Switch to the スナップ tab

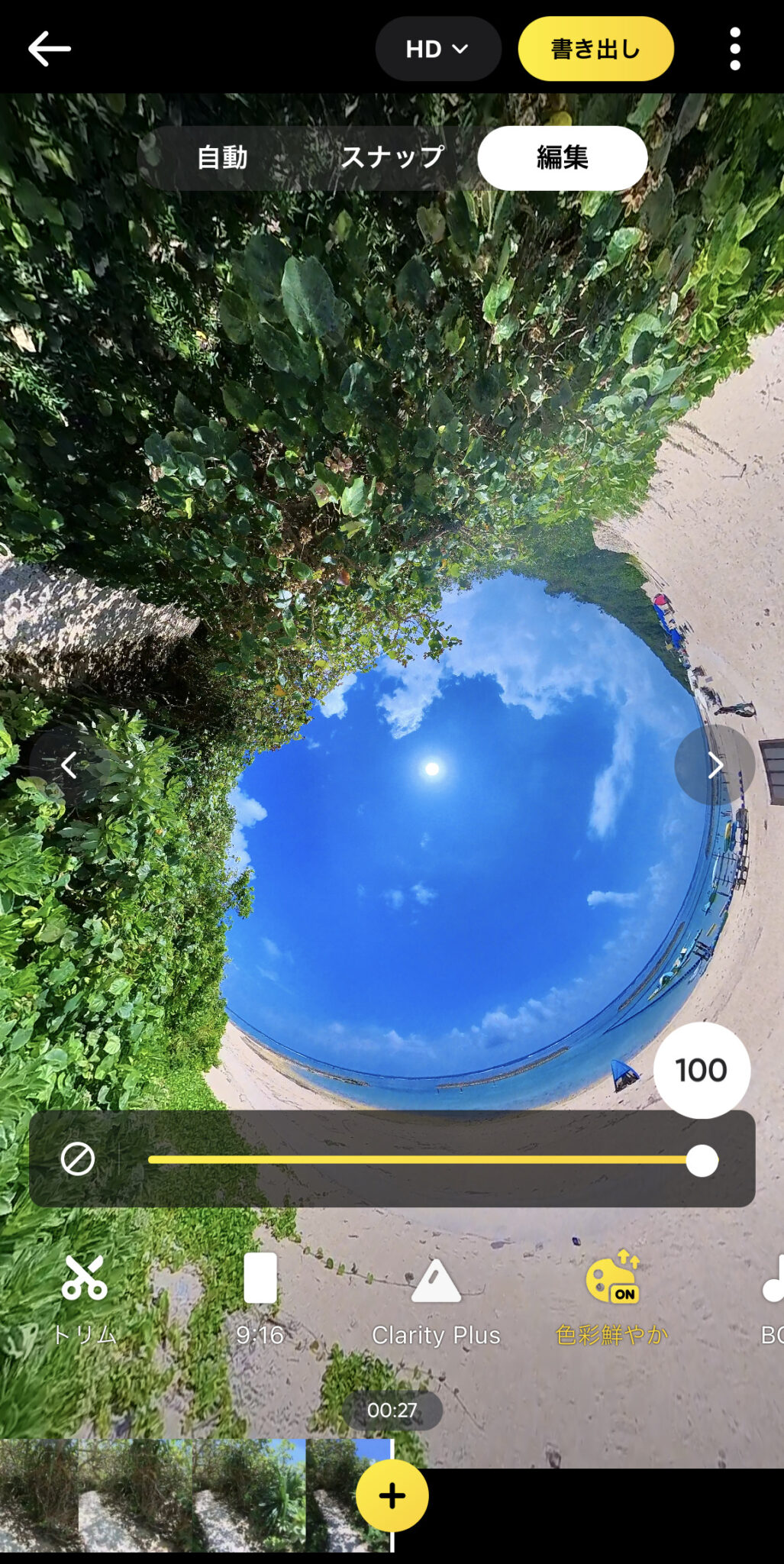point(392,158)
